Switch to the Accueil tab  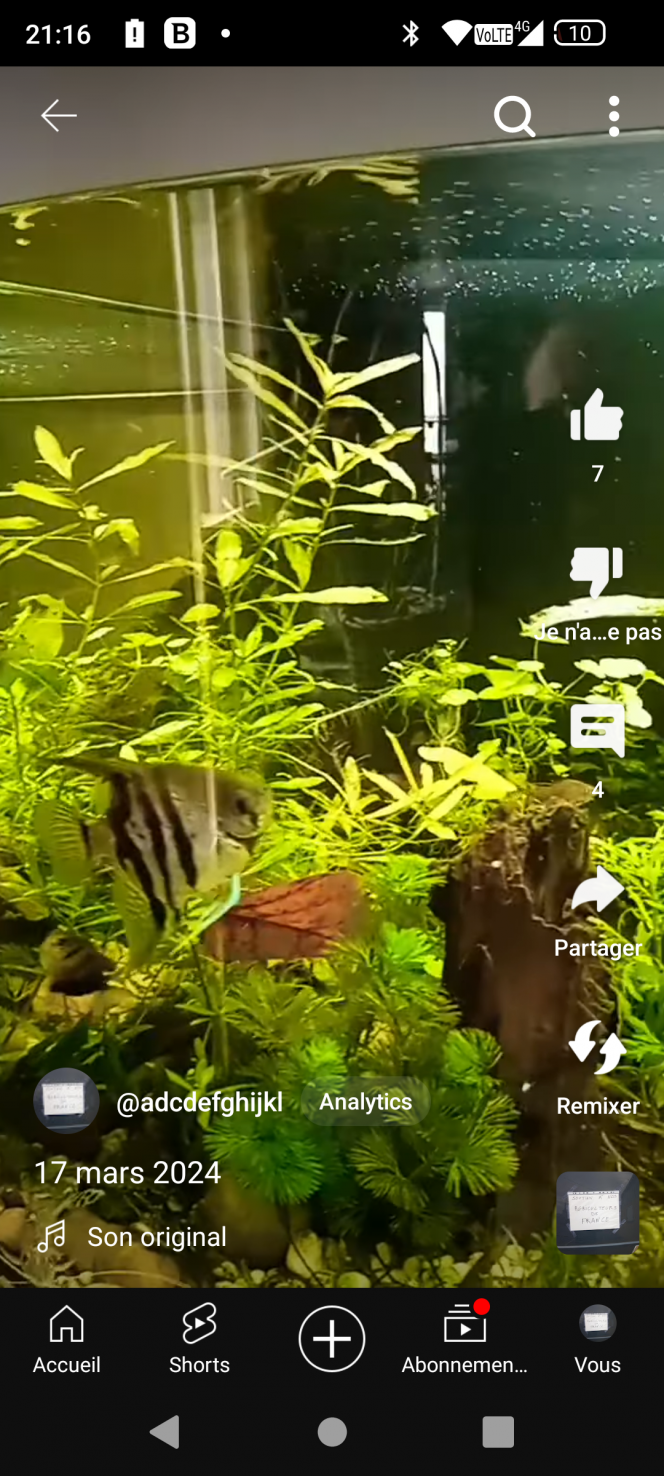pyautogui.click(x=67, y=1340)
